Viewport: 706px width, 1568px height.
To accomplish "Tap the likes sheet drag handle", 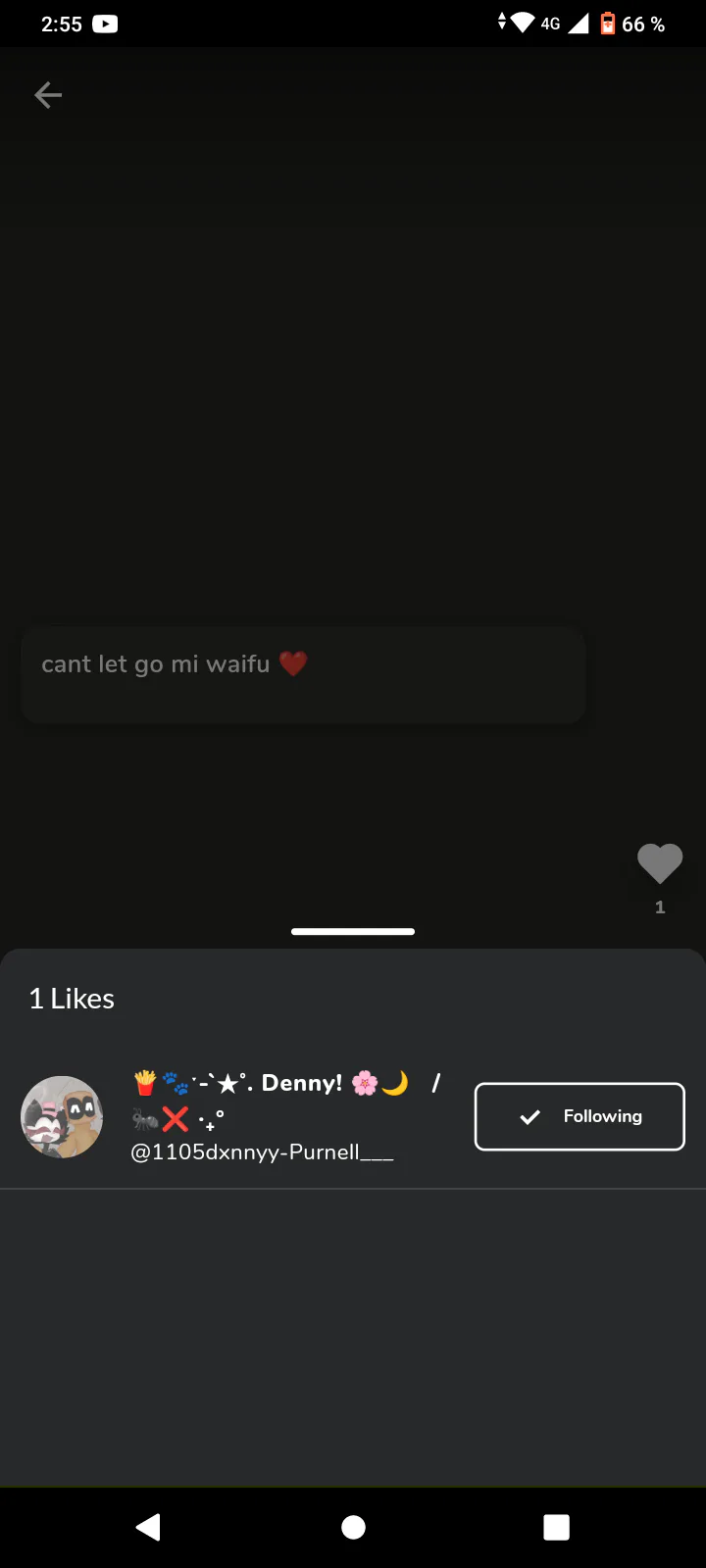I will (x=353, y=932).
